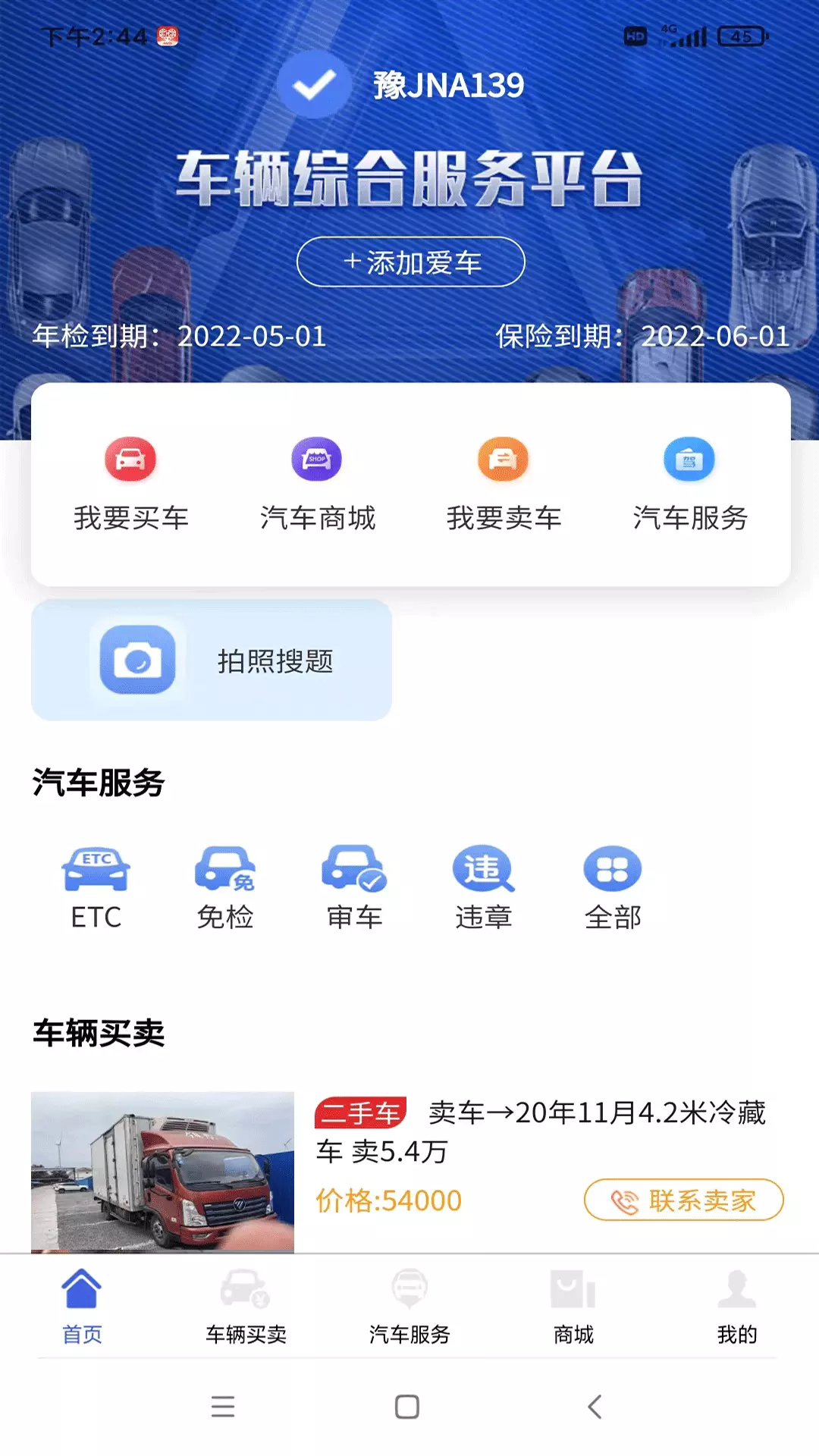Tap the checkmark beside plate 豫JNA139
Viewport: 819px width, 1456px height.
pyautogui.click(x=314, y=85)
